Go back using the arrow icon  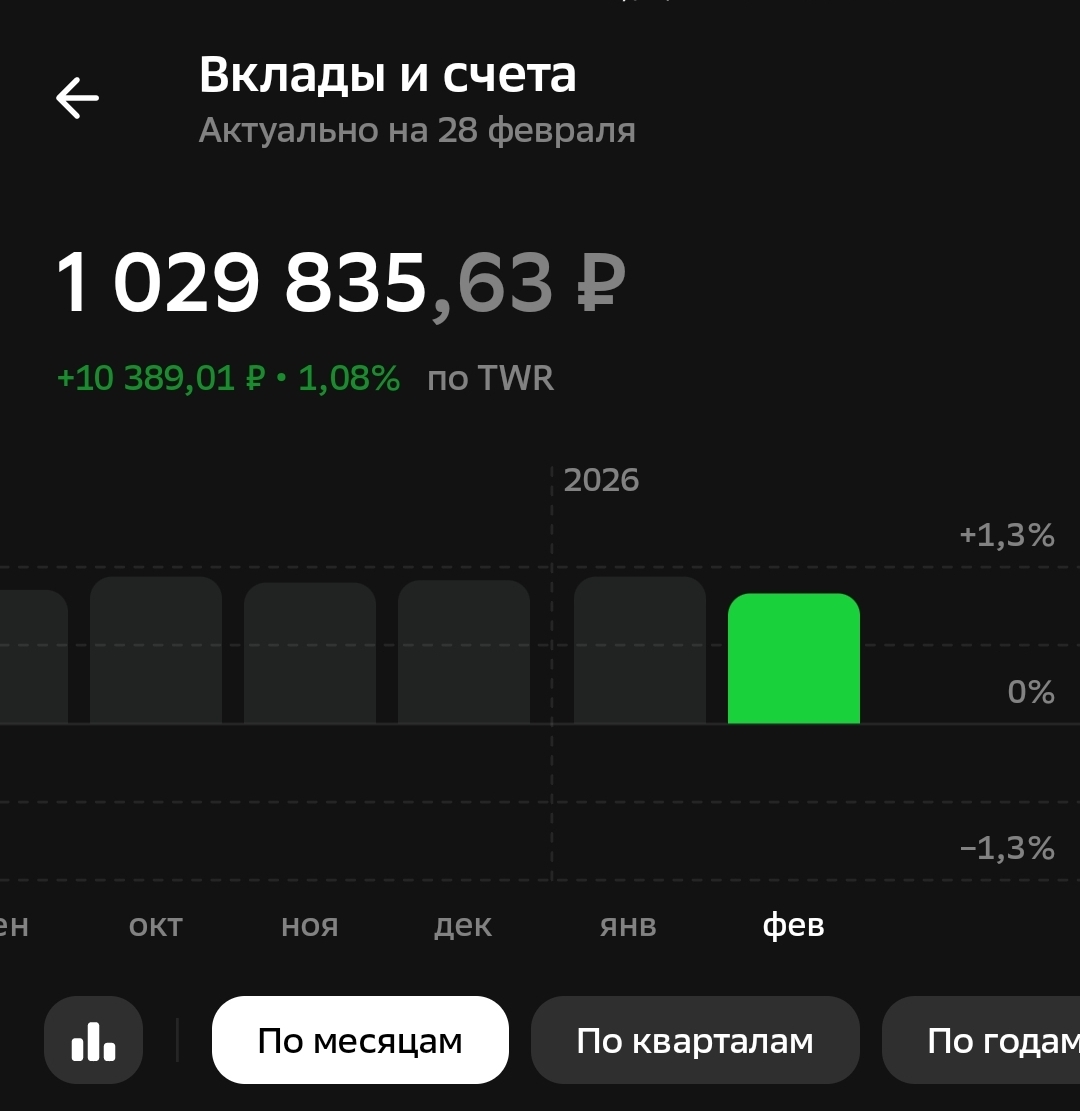pos(77,98)
